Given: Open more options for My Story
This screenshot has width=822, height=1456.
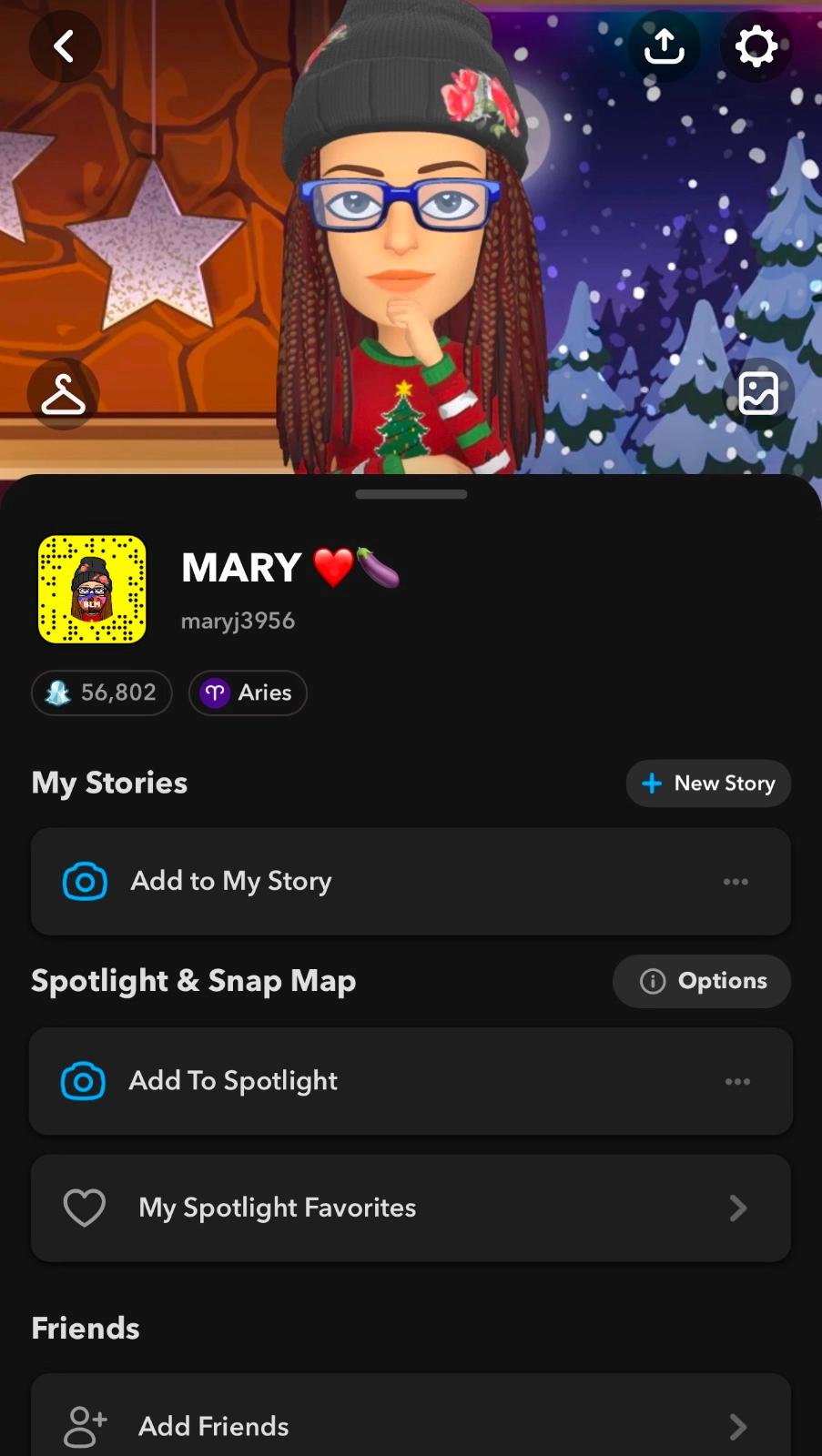Looking at the screenshot, I should tap(736, 881).
